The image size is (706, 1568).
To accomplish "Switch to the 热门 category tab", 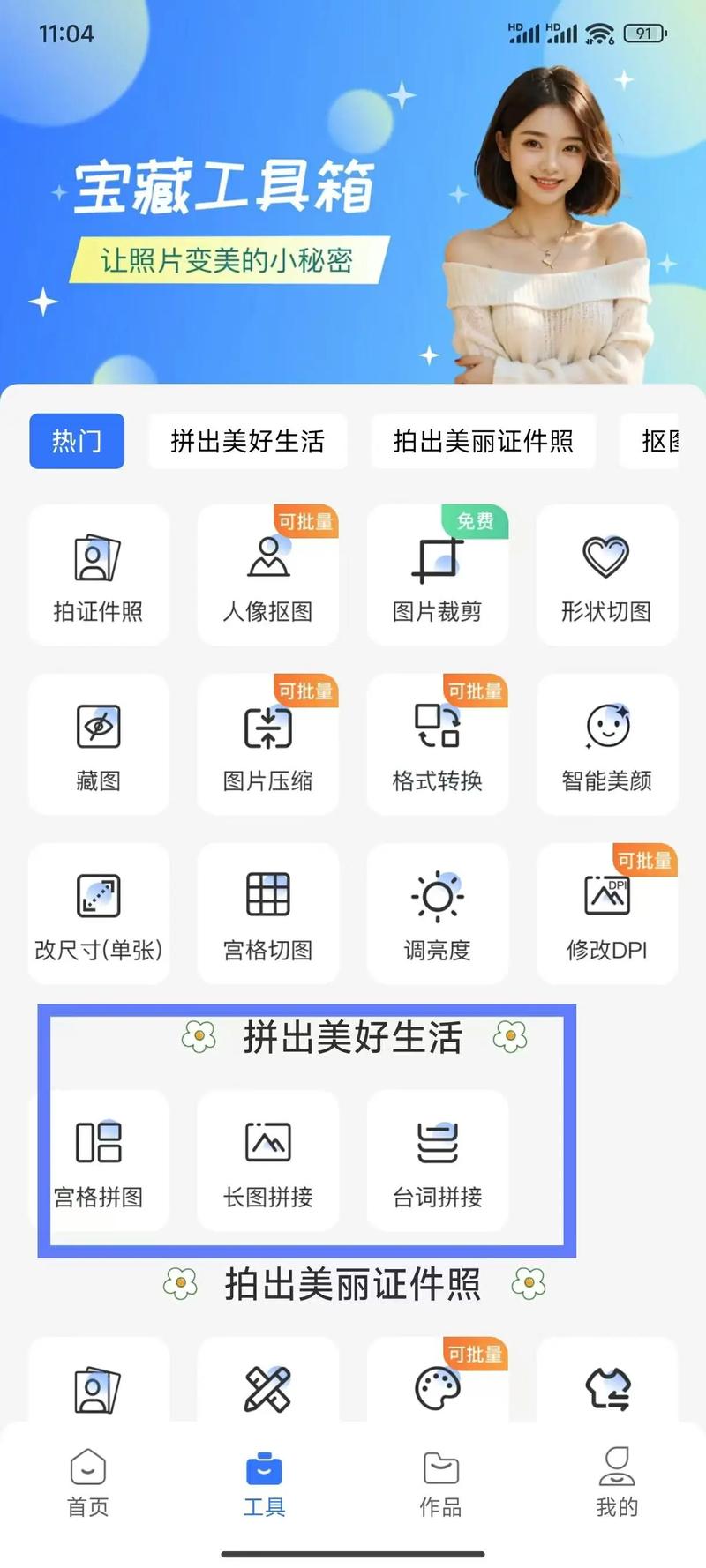I will point(76,441).
